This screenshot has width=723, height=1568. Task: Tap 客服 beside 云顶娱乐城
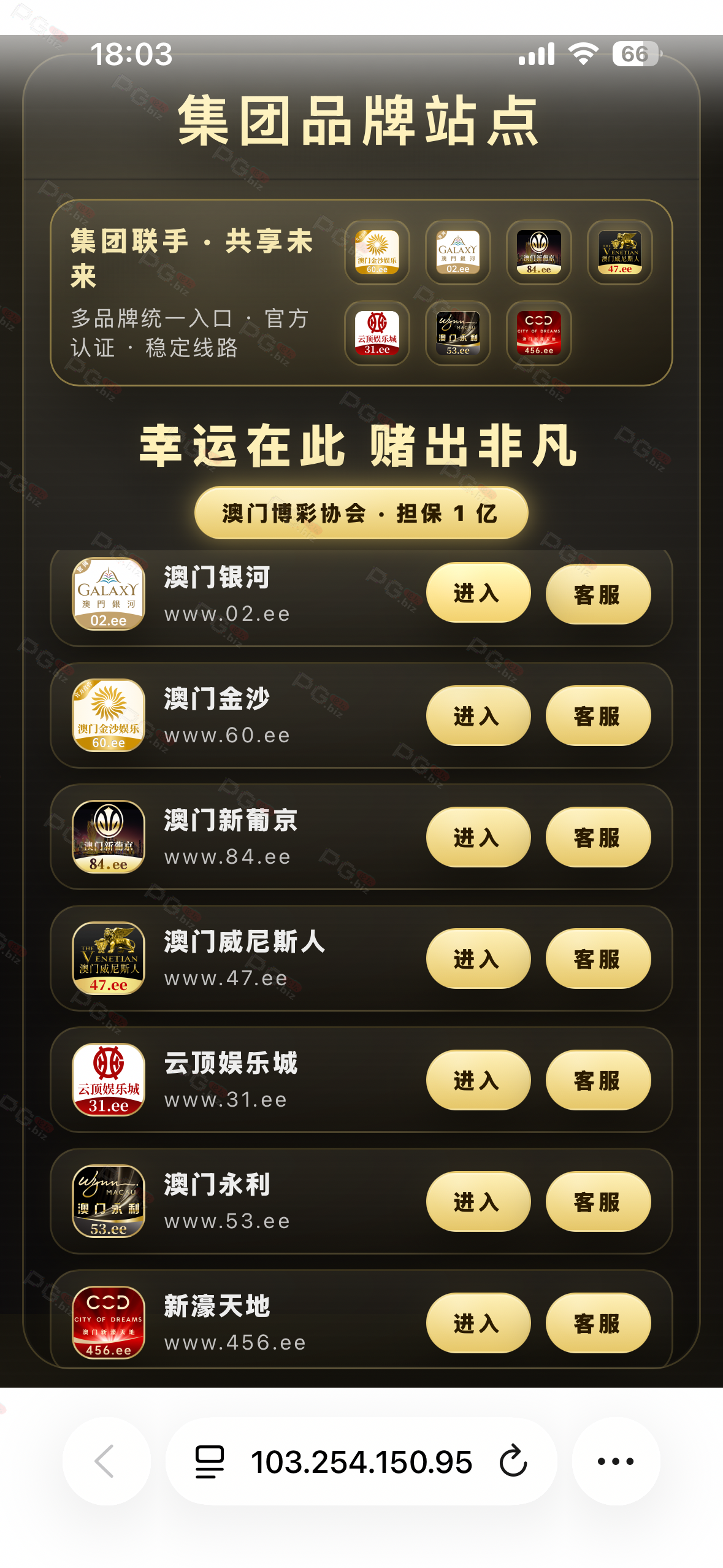click(x=597, y=1080)
